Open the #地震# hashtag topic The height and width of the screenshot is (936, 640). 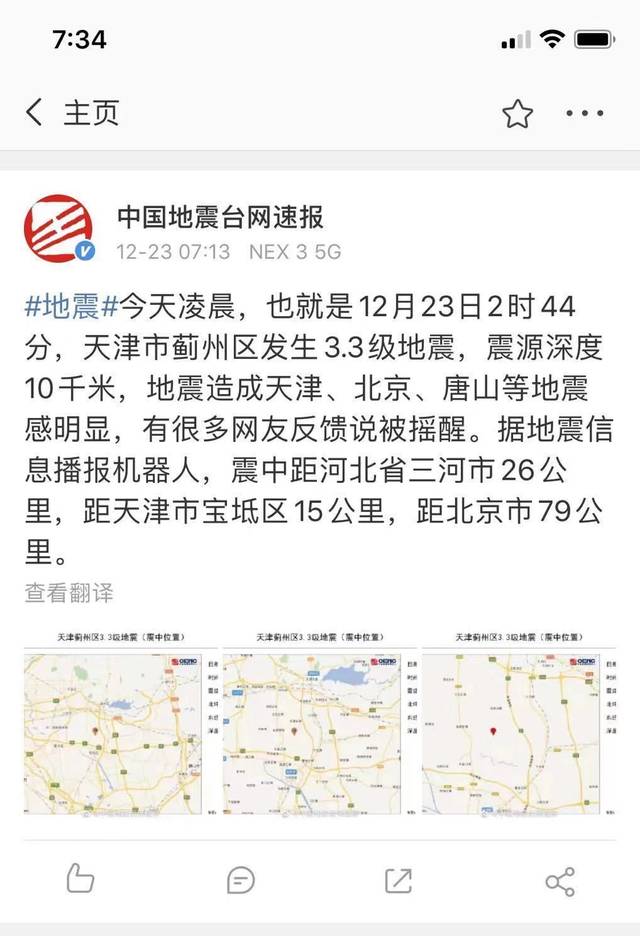71,305
